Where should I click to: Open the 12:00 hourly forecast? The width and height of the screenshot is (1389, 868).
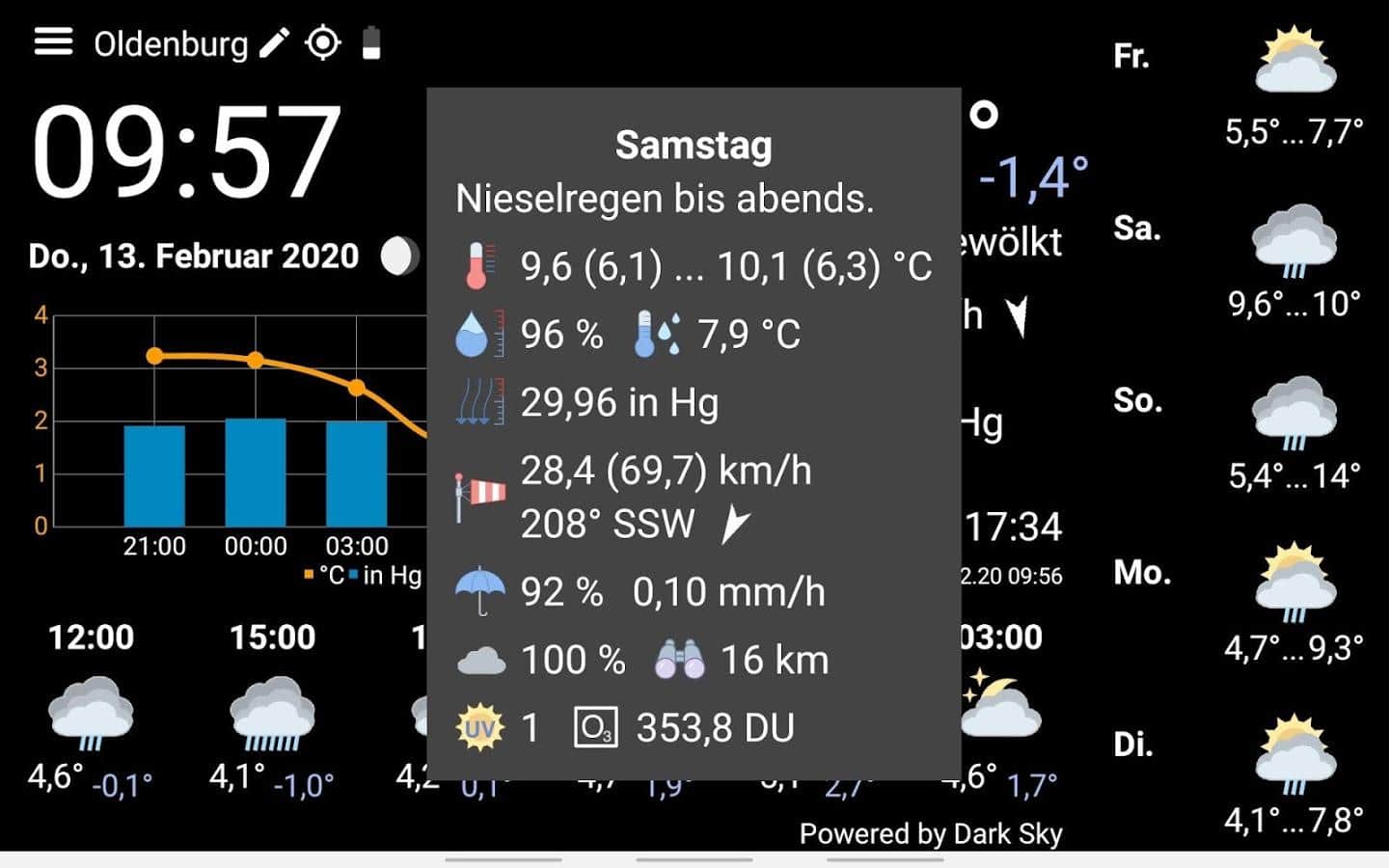(x=92, y=714)
